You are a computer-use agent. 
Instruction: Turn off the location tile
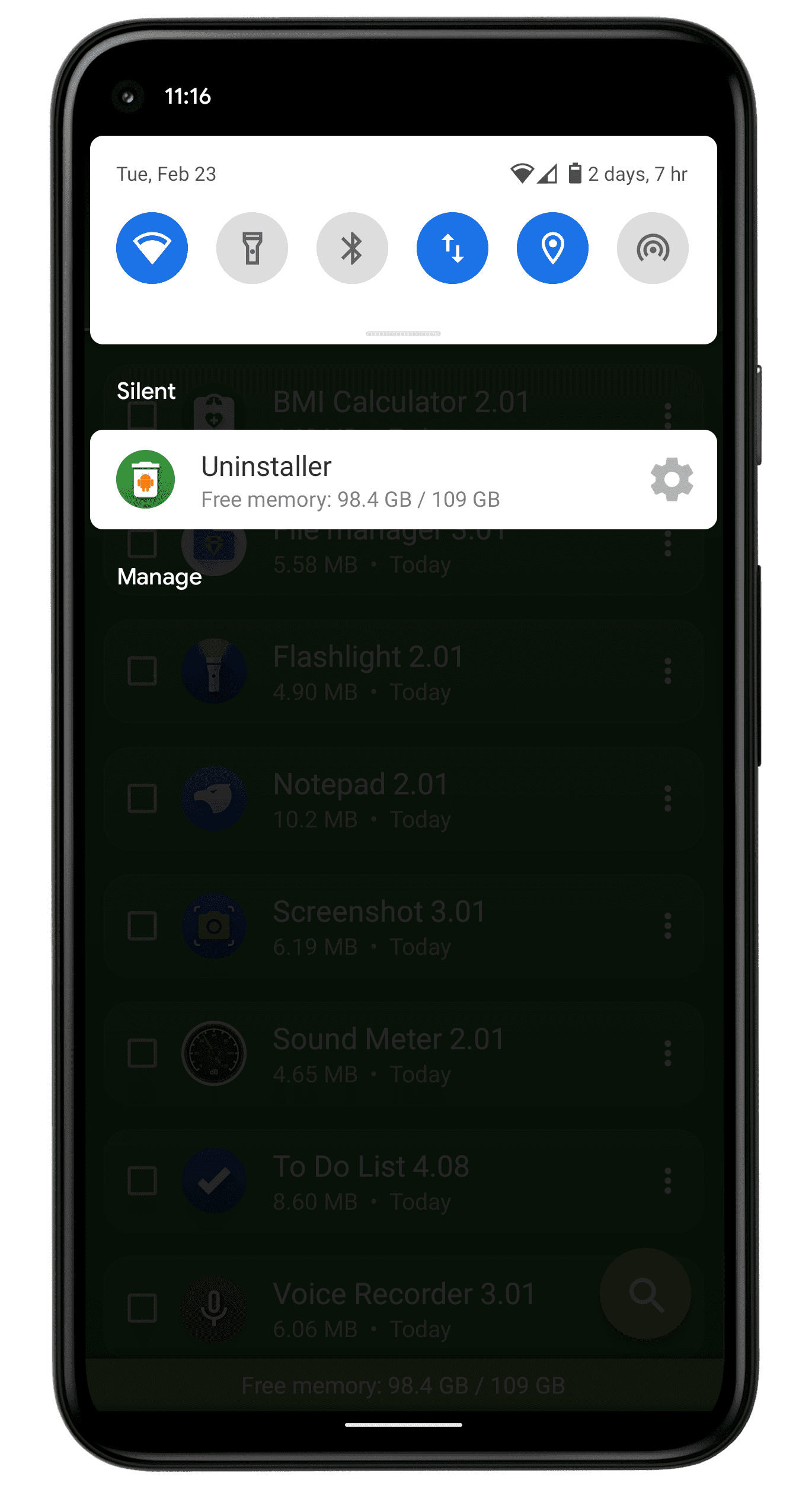552,248
